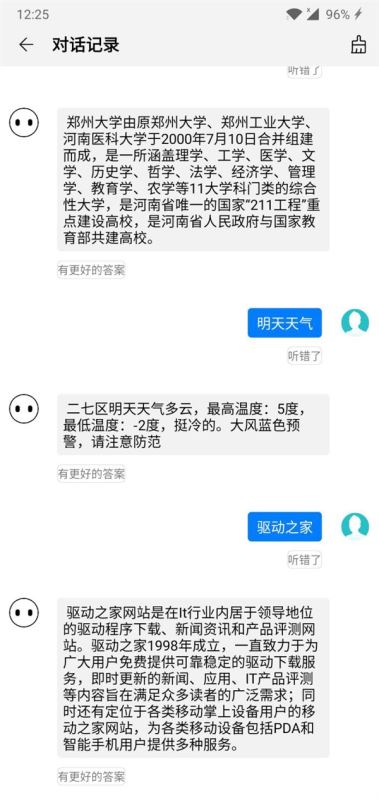Viewport: 379px width, 800px height.
Task: Tap 有更好的答案 under the weather reply
Action: (x=91, y=474)
